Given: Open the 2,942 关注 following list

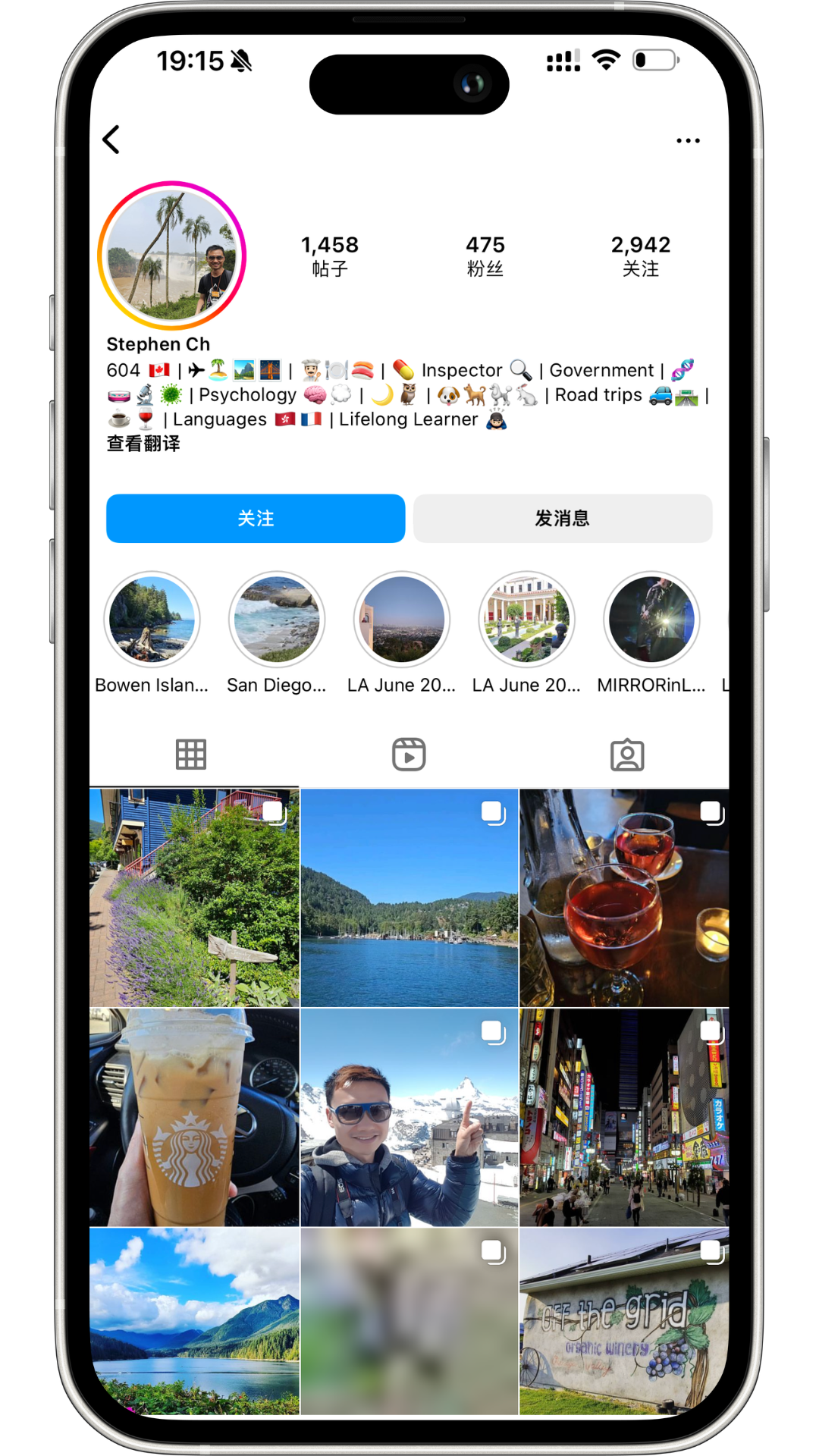Looking at the screenshot, I should [641, 256].
